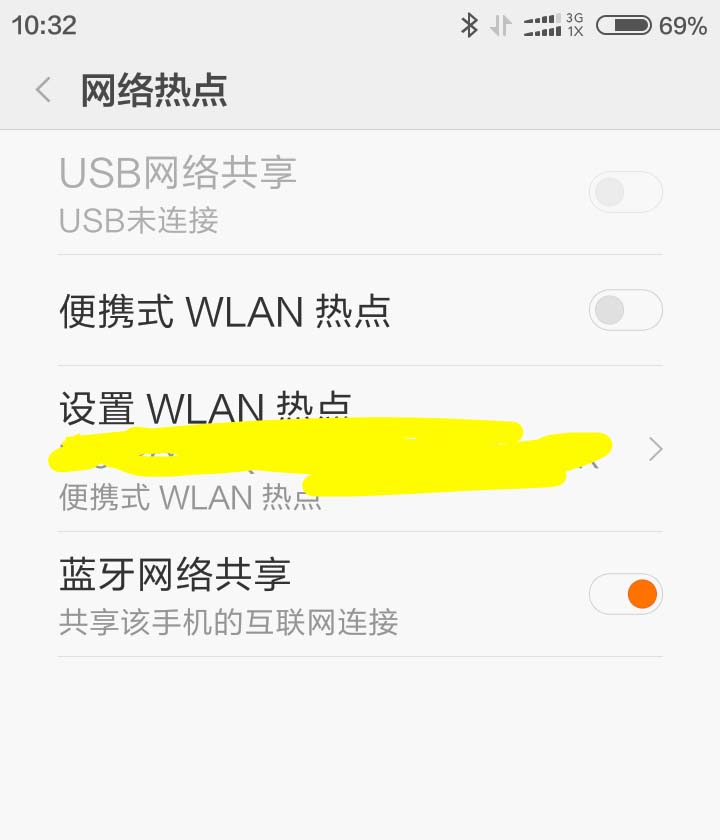
Task: Enable the 便携式 WLAN 热点 switch
Action: pyautogui.click(x=625, y=310)
